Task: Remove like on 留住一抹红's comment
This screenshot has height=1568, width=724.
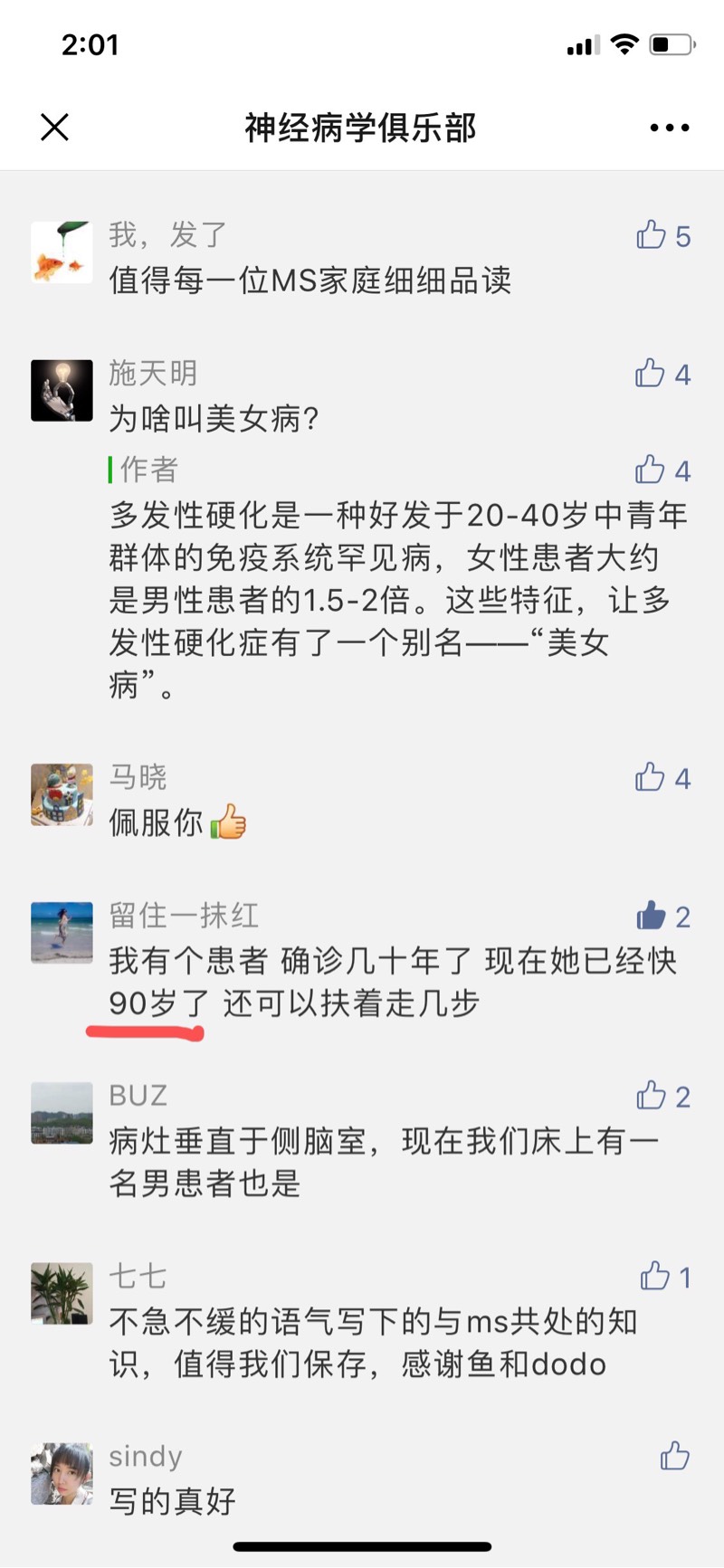Action: (652, 917)
